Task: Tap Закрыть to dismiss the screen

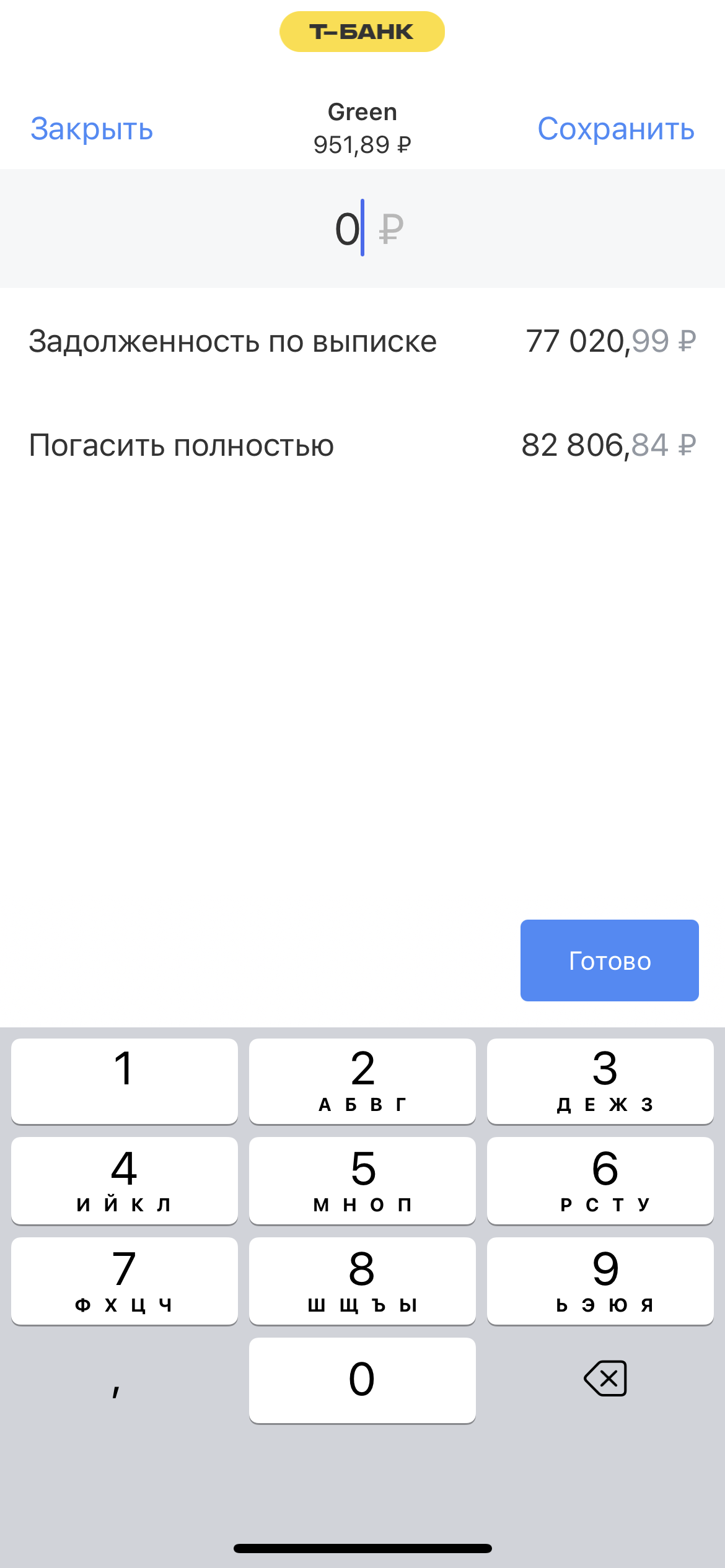Action: coord(92,128)
